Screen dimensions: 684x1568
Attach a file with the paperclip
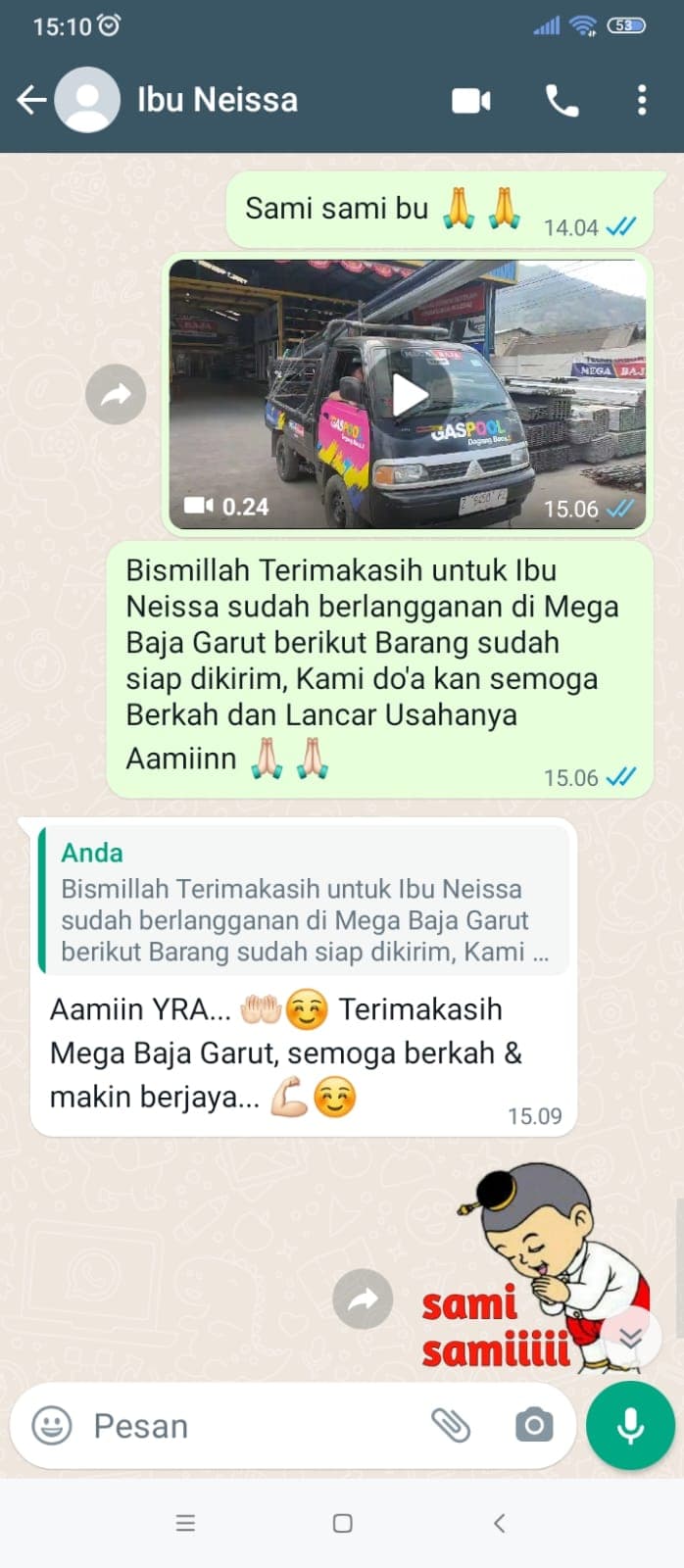coord(452,1425)
